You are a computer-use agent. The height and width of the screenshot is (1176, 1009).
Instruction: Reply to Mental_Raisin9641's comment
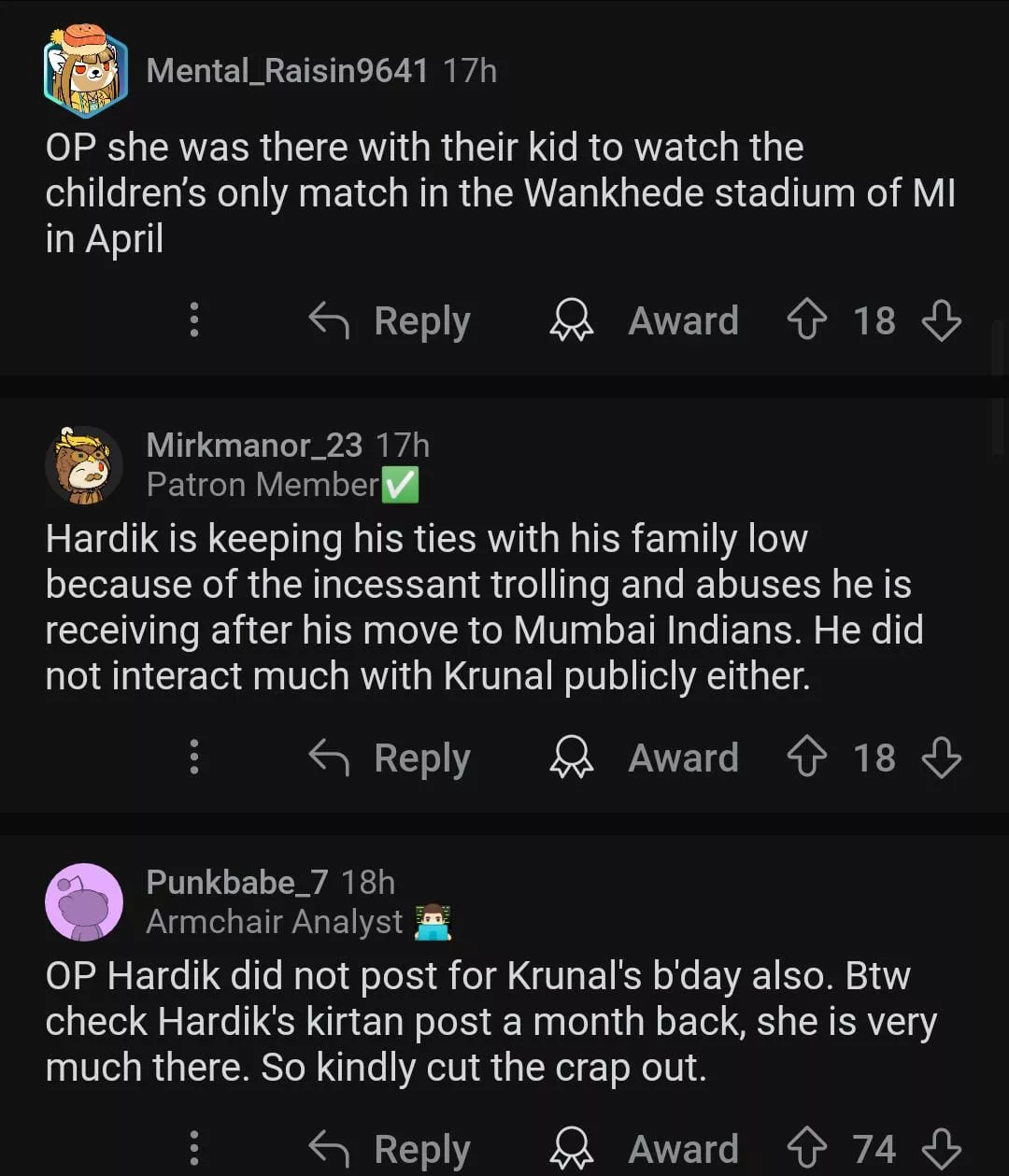coord(390,320)
